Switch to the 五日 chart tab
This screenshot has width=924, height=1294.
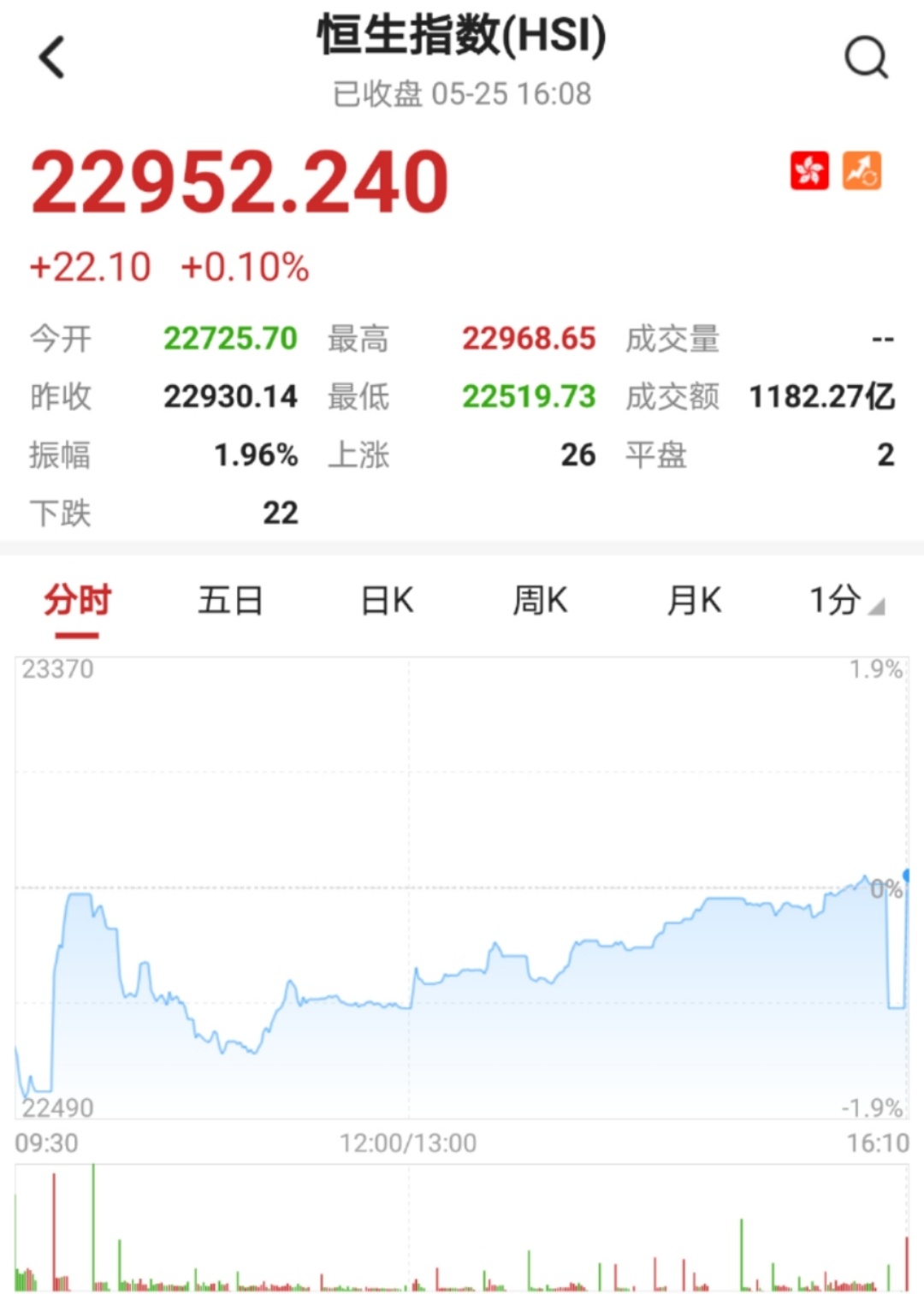(230, 601)
